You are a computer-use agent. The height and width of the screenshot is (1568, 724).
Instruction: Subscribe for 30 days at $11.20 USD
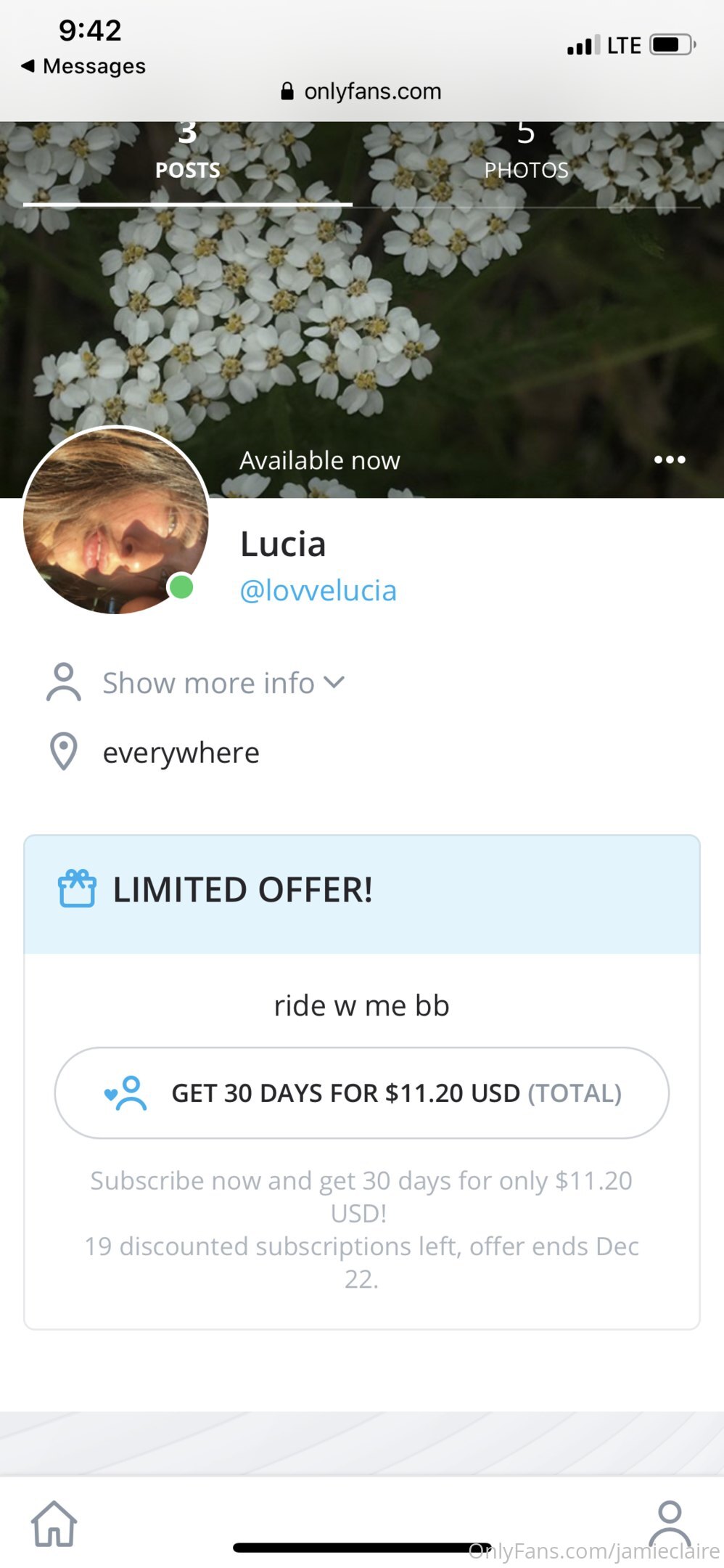pyautogui.click(x=361, y=1093)
